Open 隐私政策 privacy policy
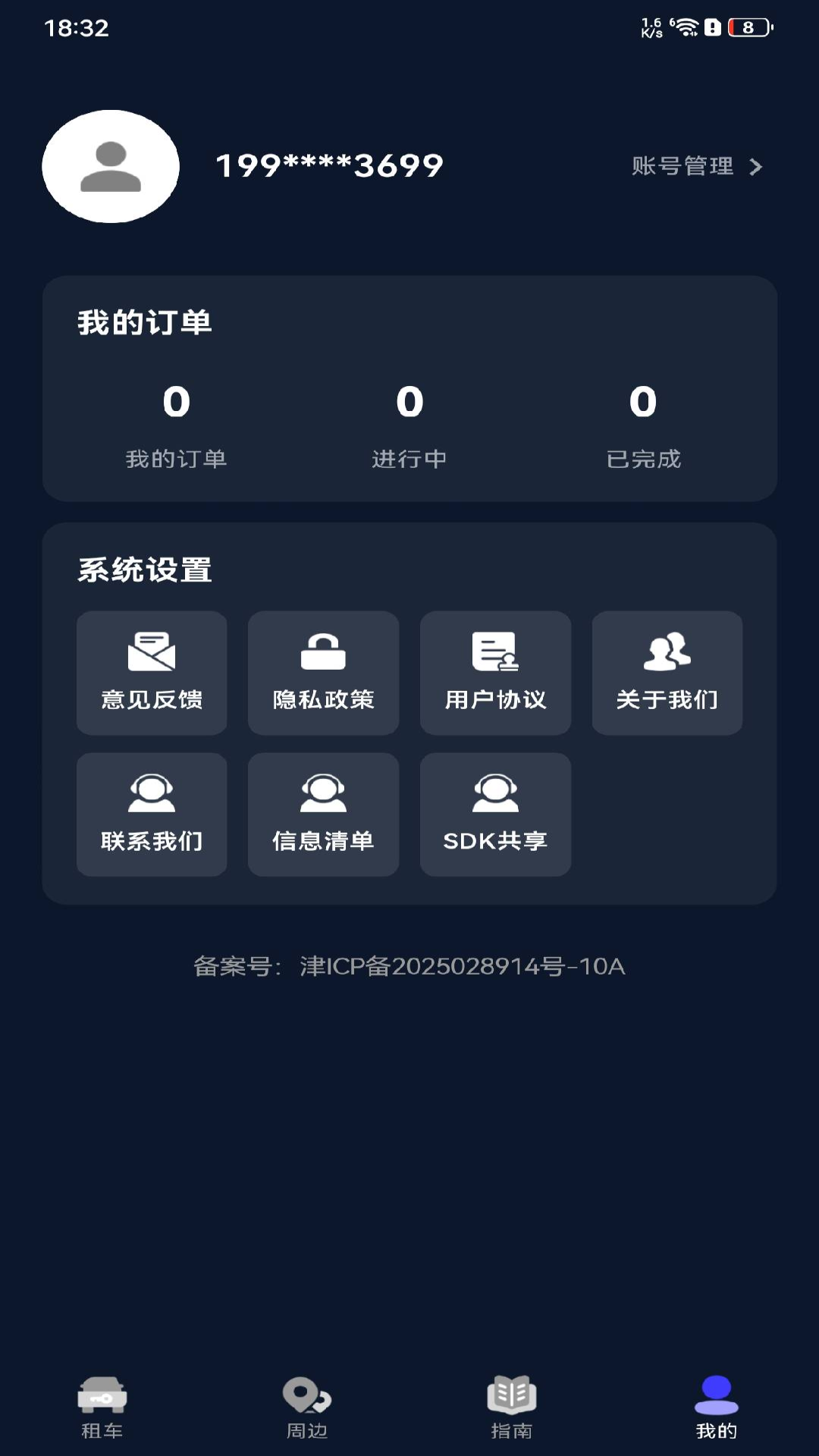The image size is (819, 1456). point(323,673)
